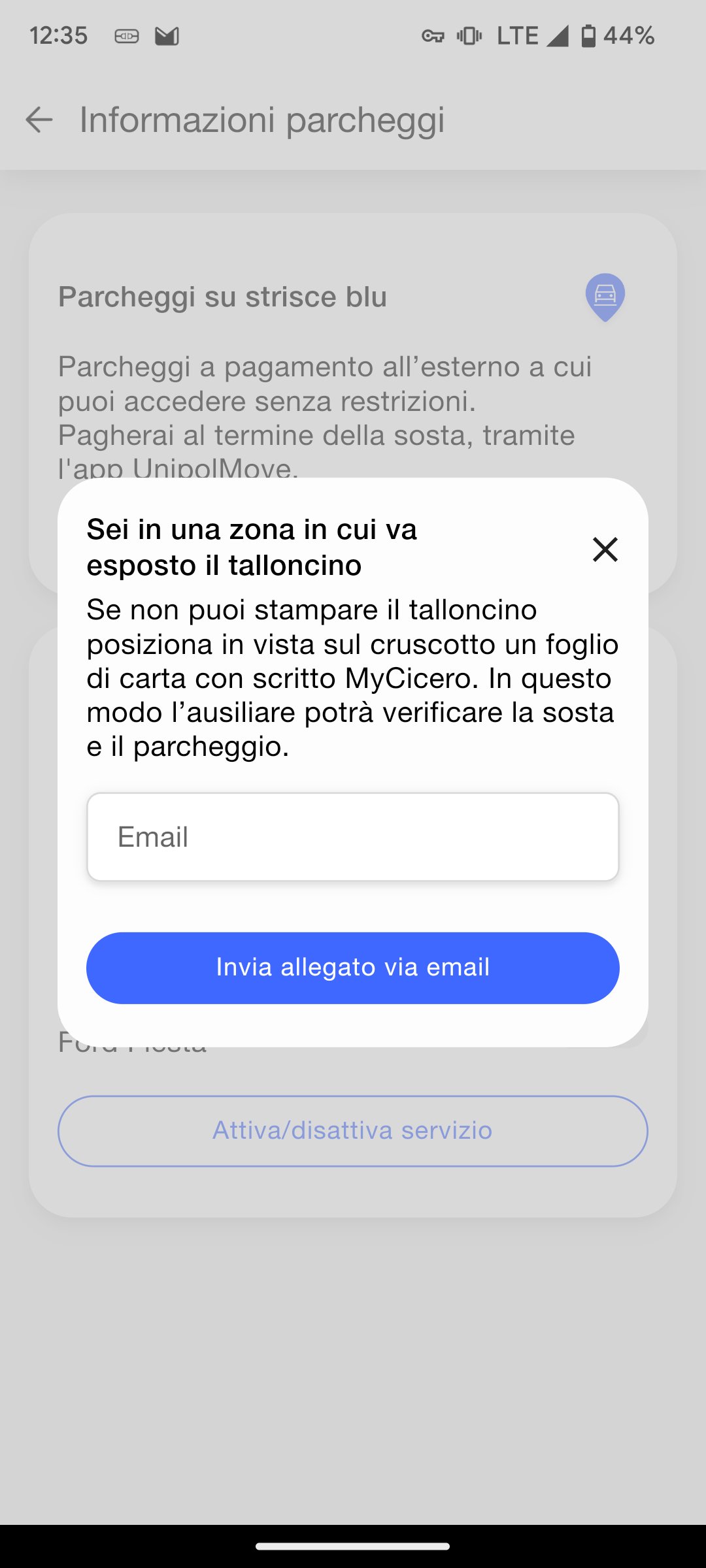Close the tallonchino dialog
706x1568 pixels.
click(605, 549)
